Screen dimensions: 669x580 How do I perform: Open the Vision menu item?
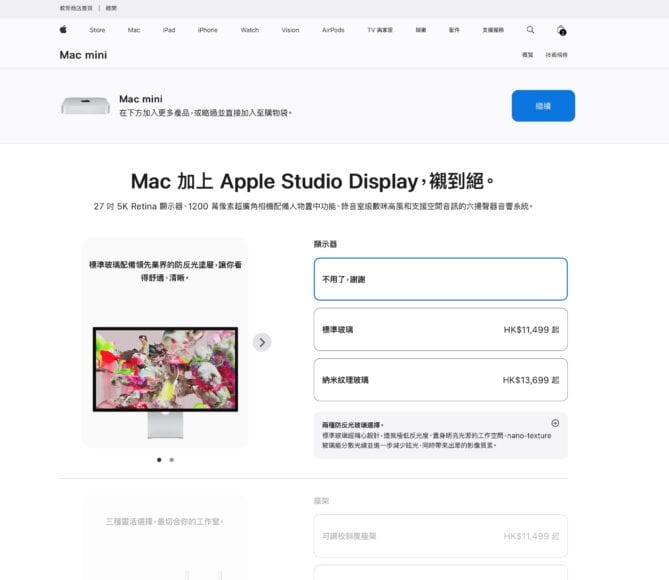(x=290, y=30)
